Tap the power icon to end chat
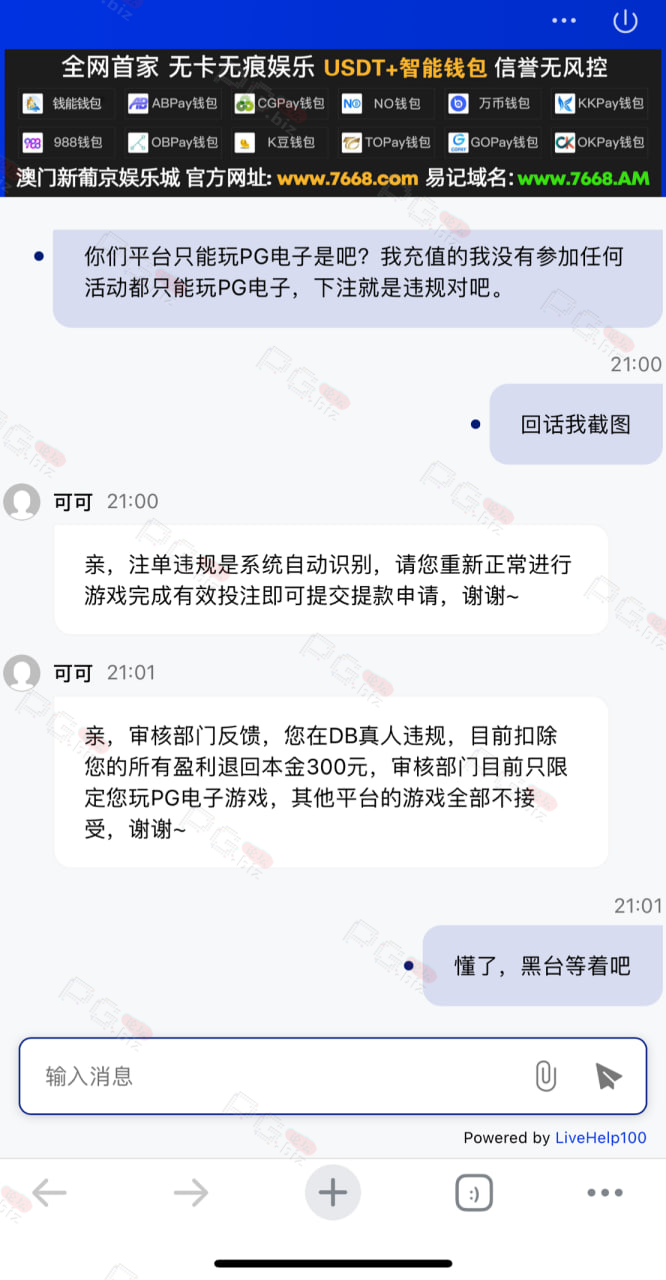This screenshot has width=666, height=1280. [625, 21]
